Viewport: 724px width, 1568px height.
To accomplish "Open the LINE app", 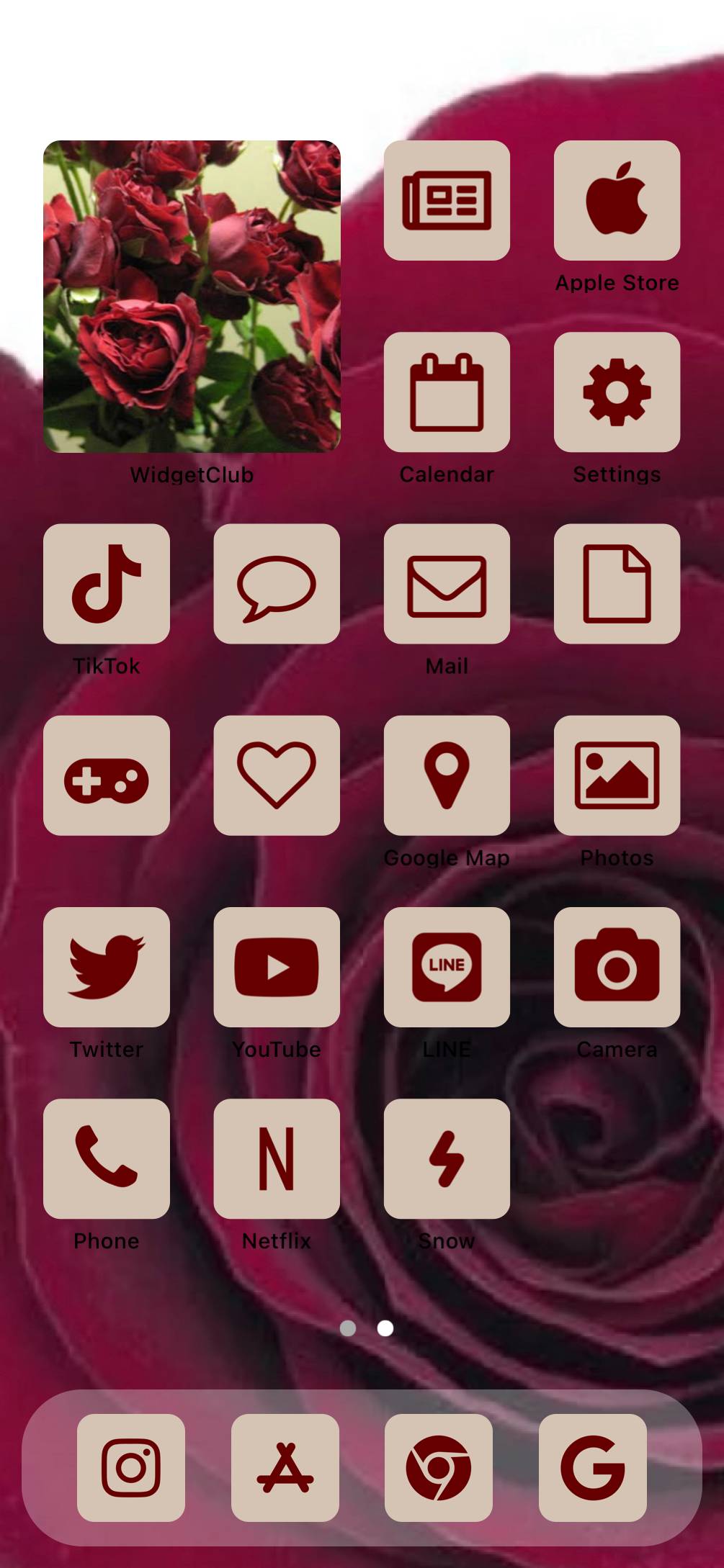I will tap(447, 967).
